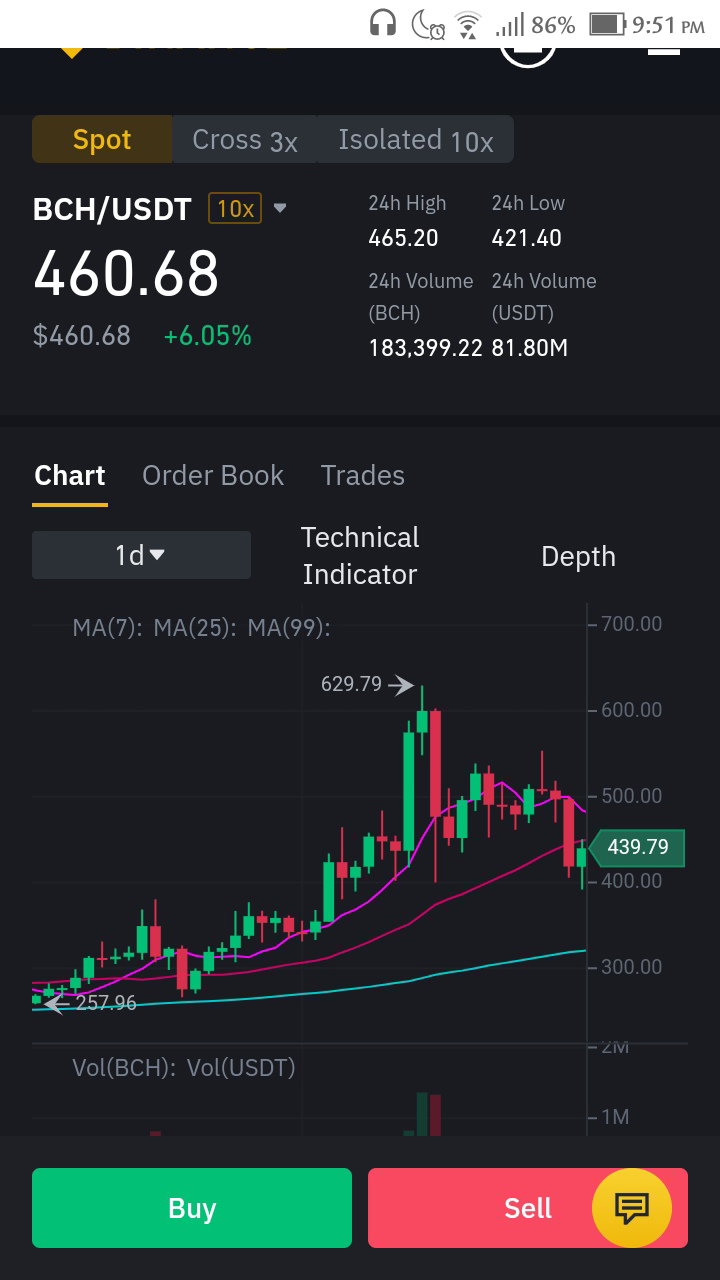Open the Order Book tab
The image size is (720, 1280).
click(213, 475)
